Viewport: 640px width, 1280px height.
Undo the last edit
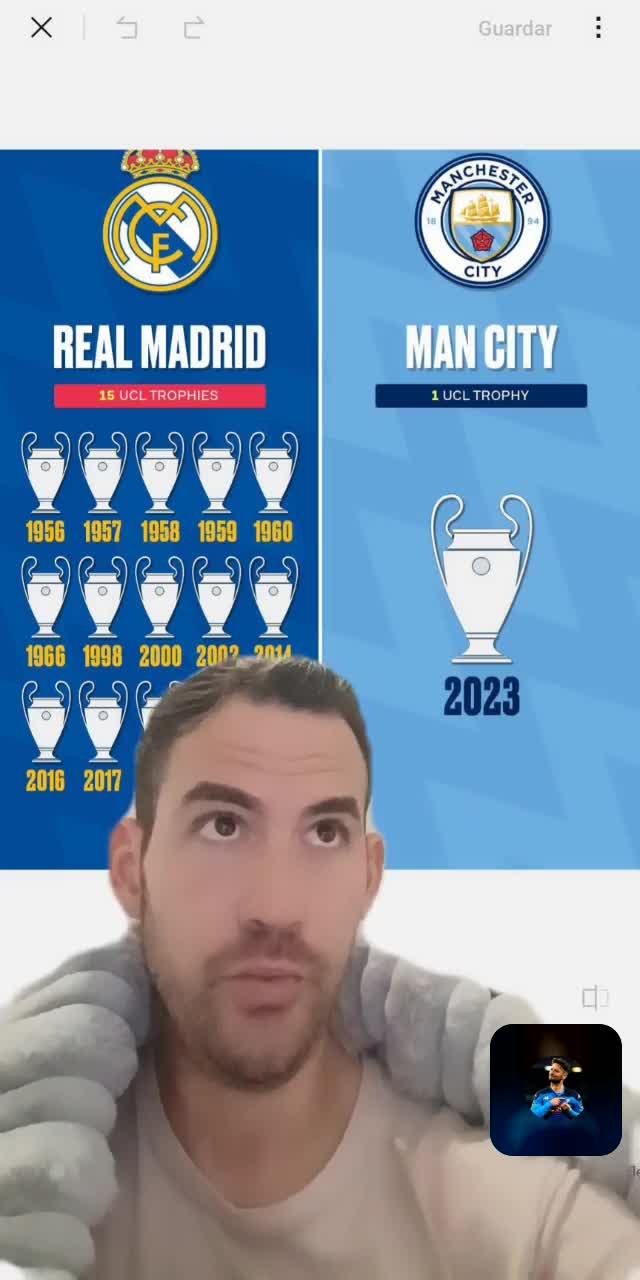(127, 28)
